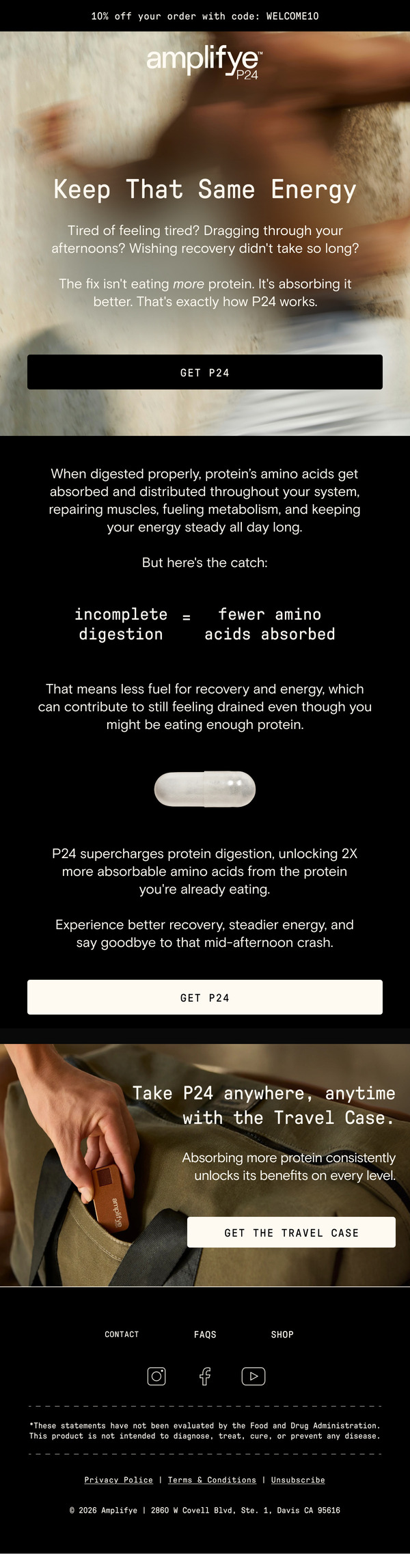The width and height of the screenshot is (410, 1568).
Task: Go to FAQs page
Action: [205, 1334]
